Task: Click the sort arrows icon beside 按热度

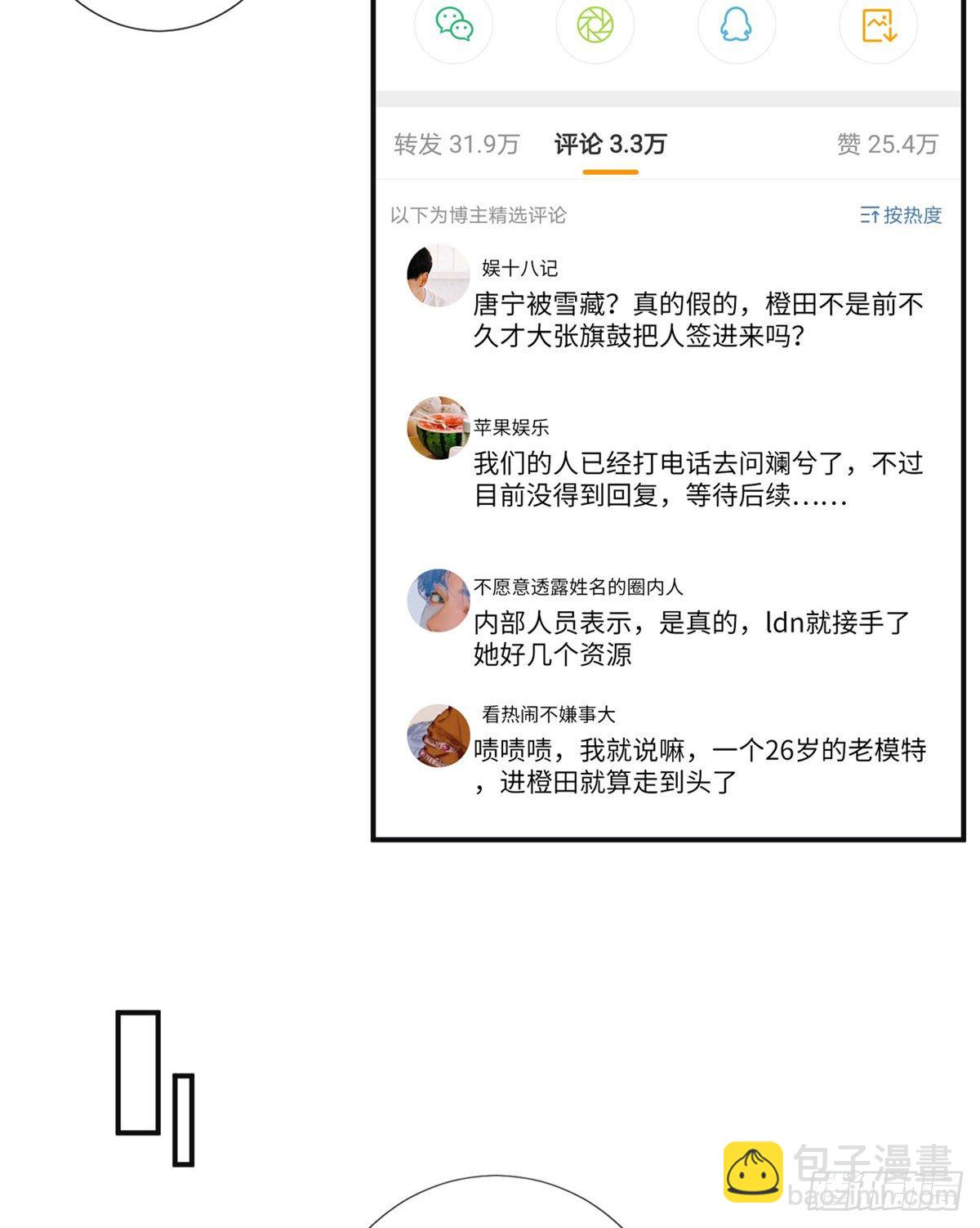Action: click(x=868, y=214)
